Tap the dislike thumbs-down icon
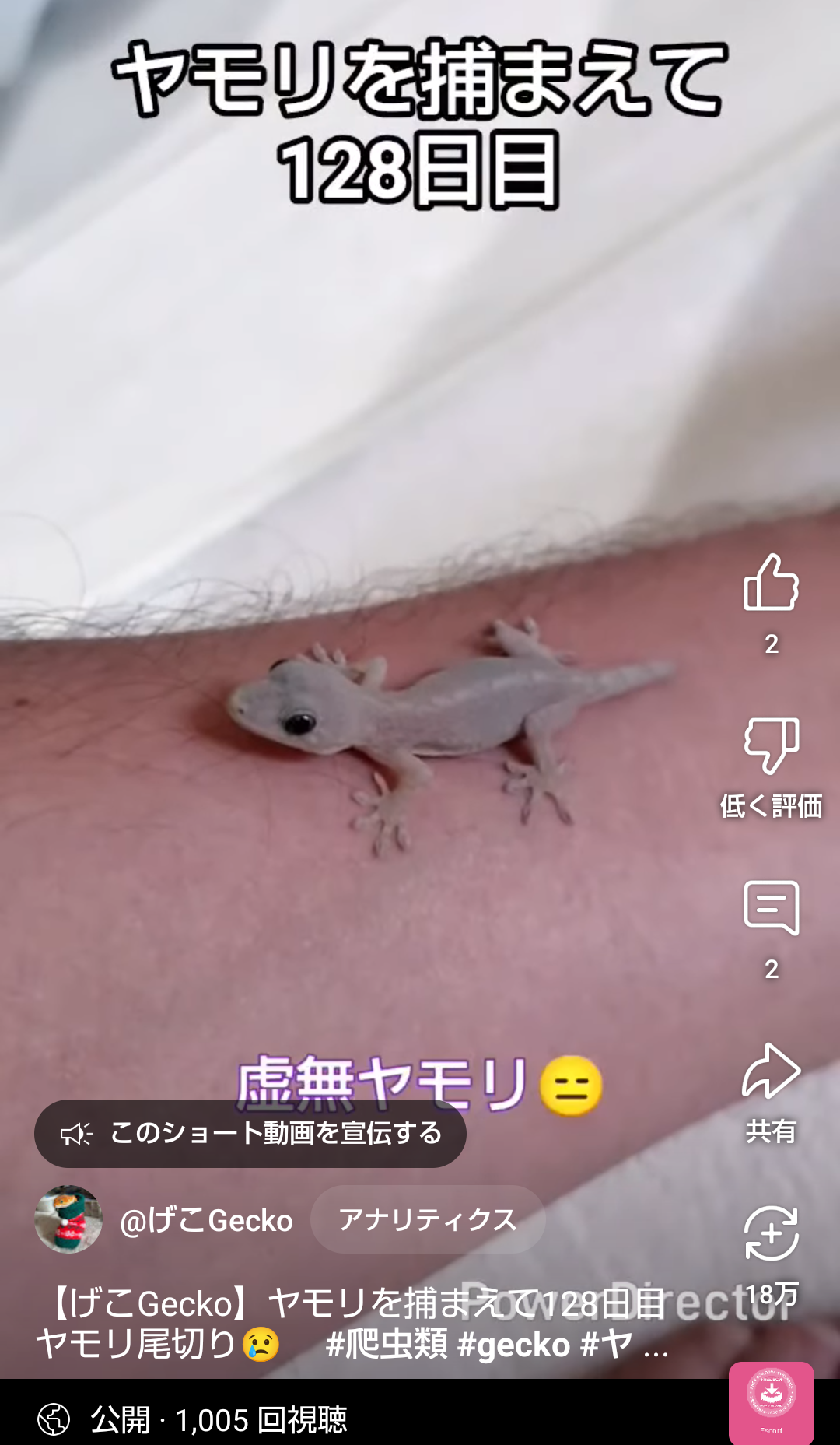The height and width of the screenshot is (1445, 840). pos(771,745)
